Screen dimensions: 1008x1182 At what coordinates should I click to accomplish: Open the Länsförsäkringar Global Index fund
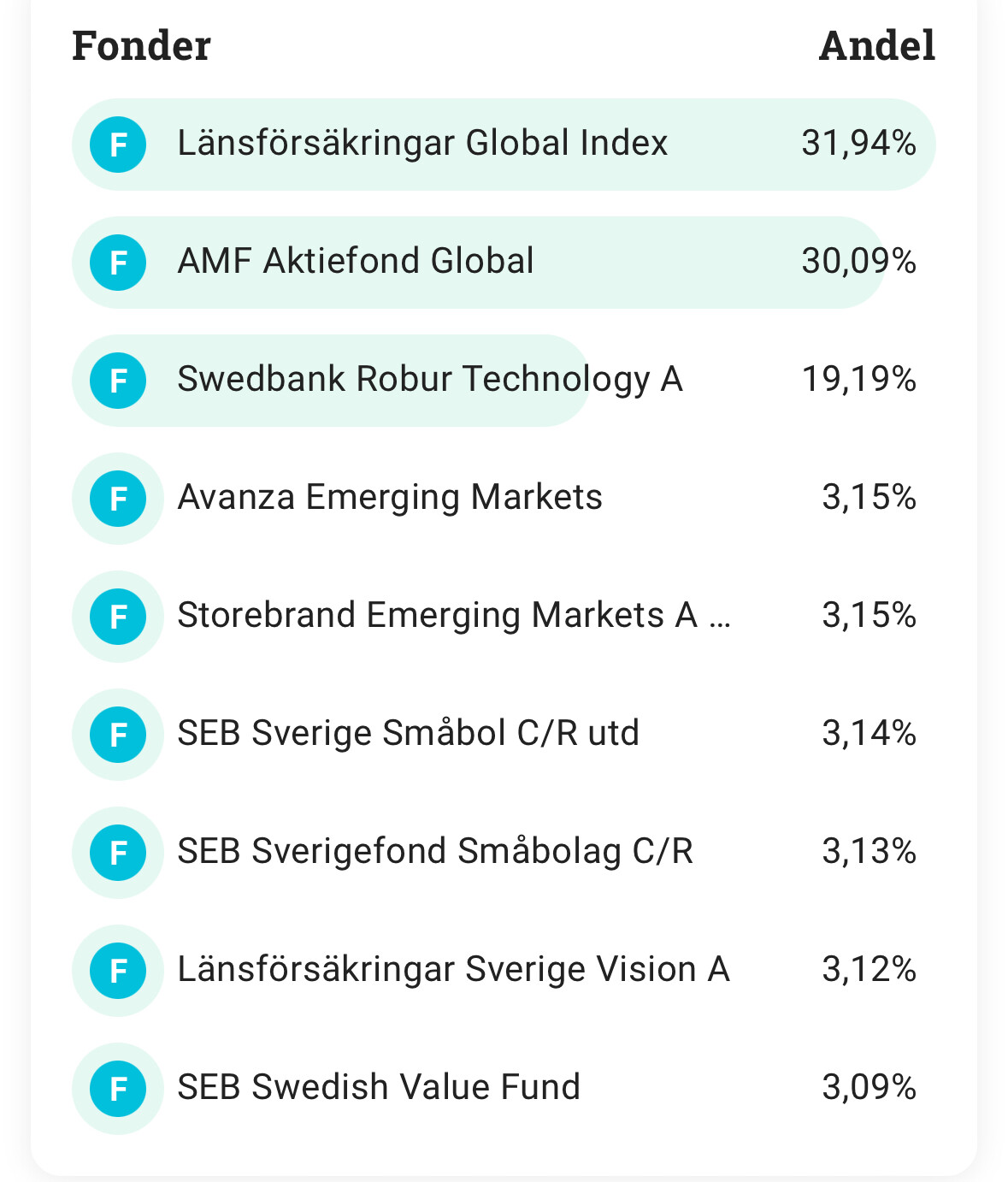422,144
